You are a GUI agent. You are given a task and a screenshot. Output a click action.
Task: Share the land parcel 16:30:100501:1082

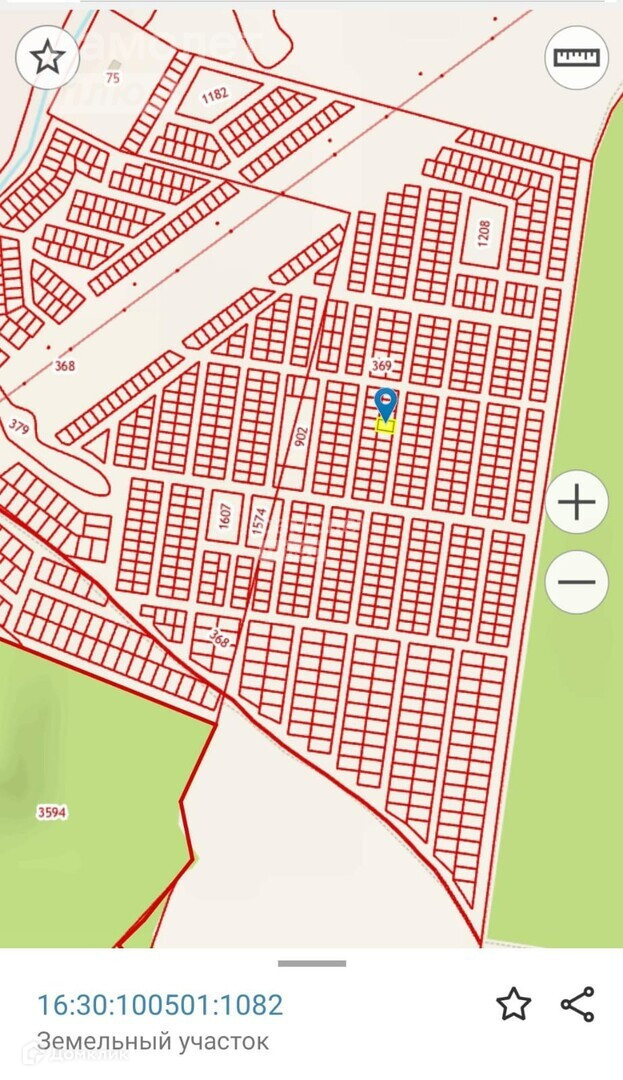[x=578, y=1003]
